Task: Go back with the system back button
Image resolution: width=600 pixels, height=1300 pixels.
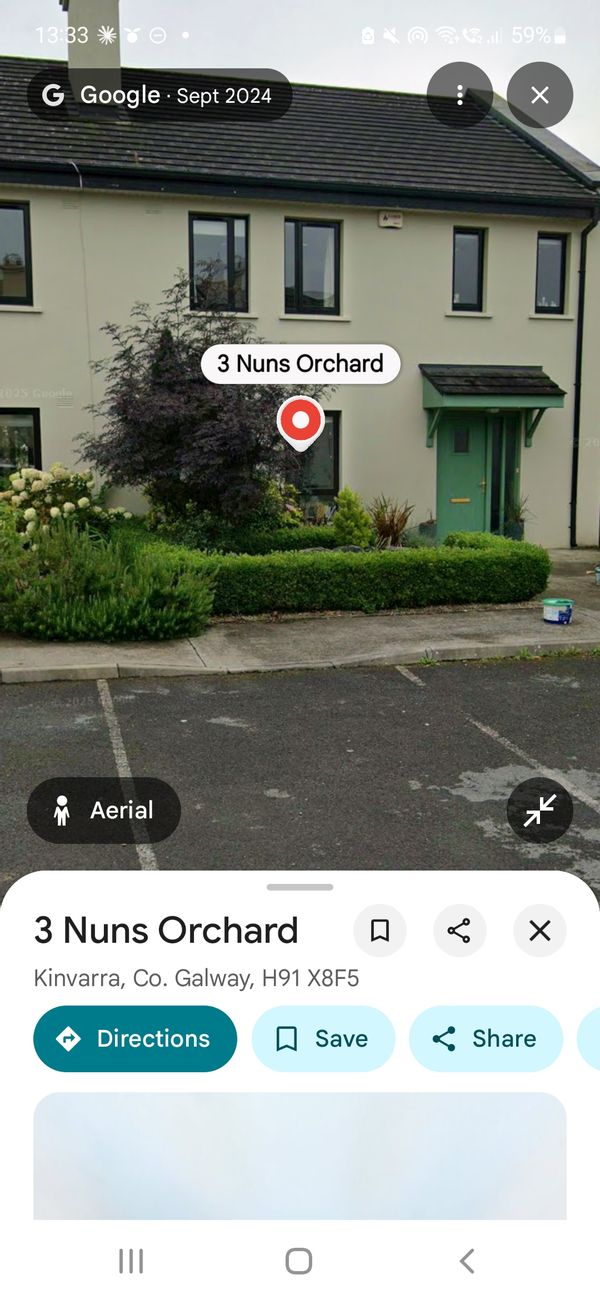Action: tap(467, 1261)
